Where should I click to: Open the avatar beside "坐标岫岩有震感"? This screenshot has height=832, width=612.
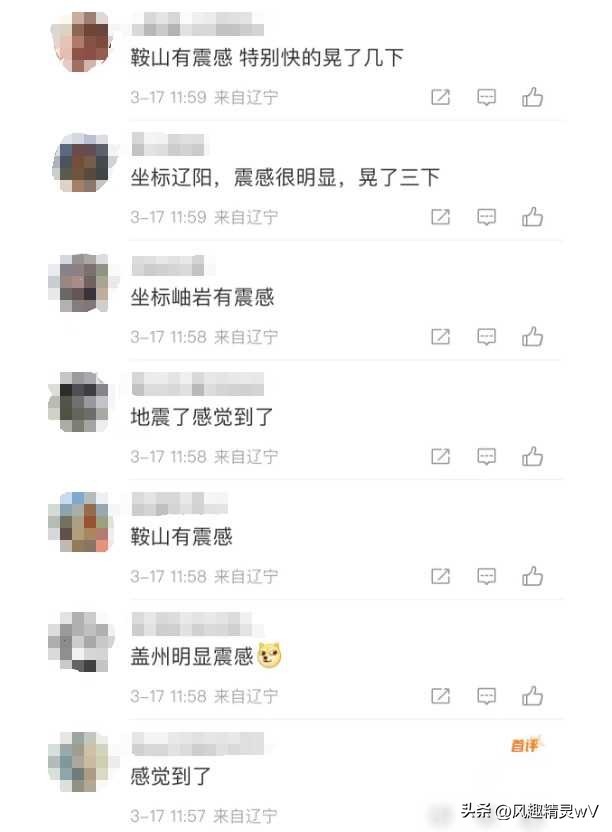point(82,281)
